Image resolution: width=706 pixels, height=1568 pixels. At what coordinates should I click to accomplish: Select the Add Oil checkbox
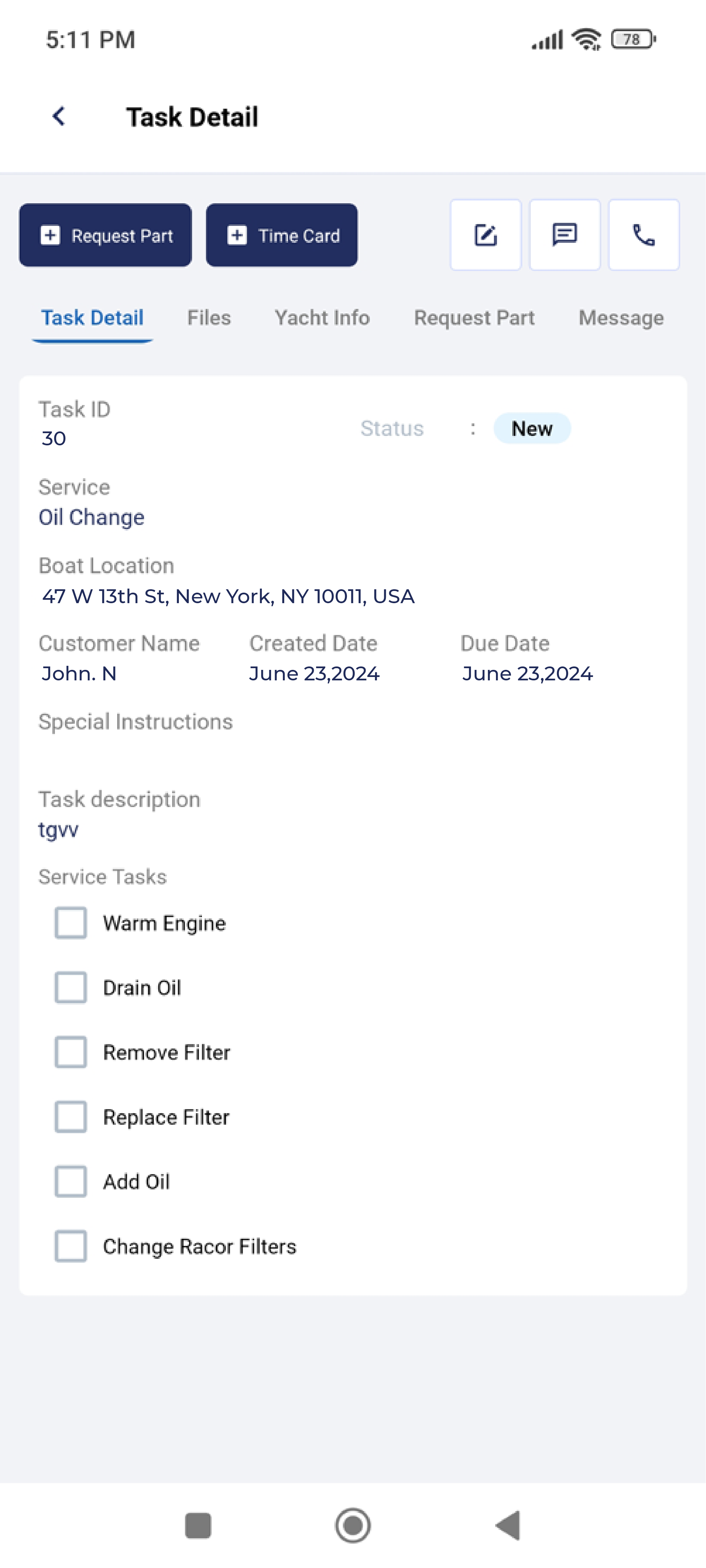pyautogui.click(x=71, y=1182)
